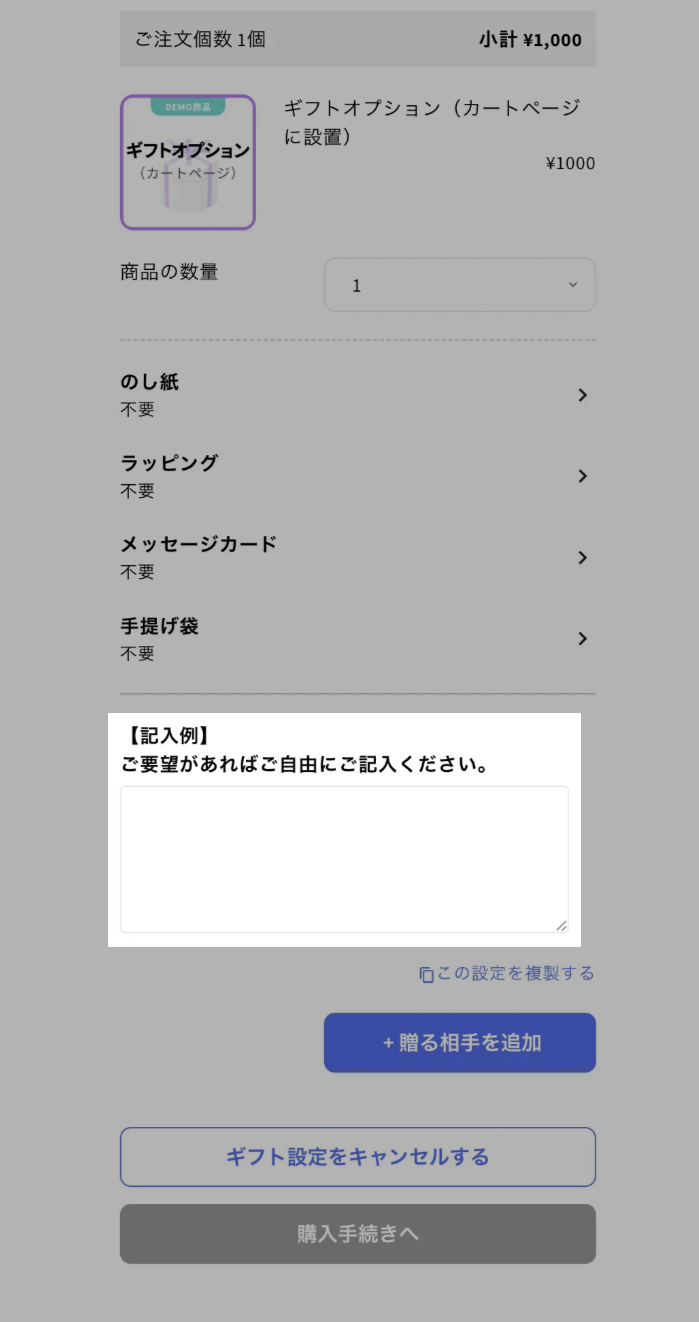Tap ギフト設定をキャンセルする button

coord(357,1157)
